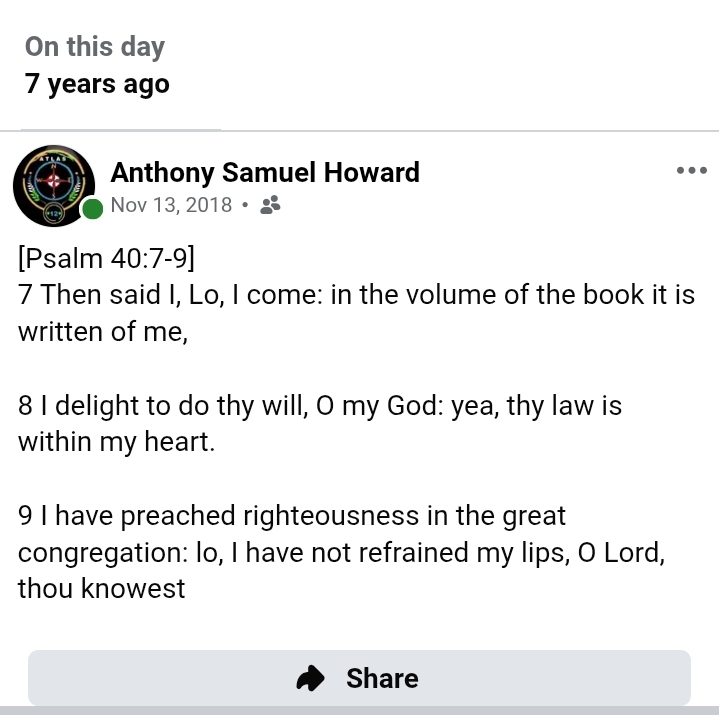This screenshot has height=715, width=720.
Task: Open Anthony Samuel Howard's profile picture
Action: pos(53,186)
